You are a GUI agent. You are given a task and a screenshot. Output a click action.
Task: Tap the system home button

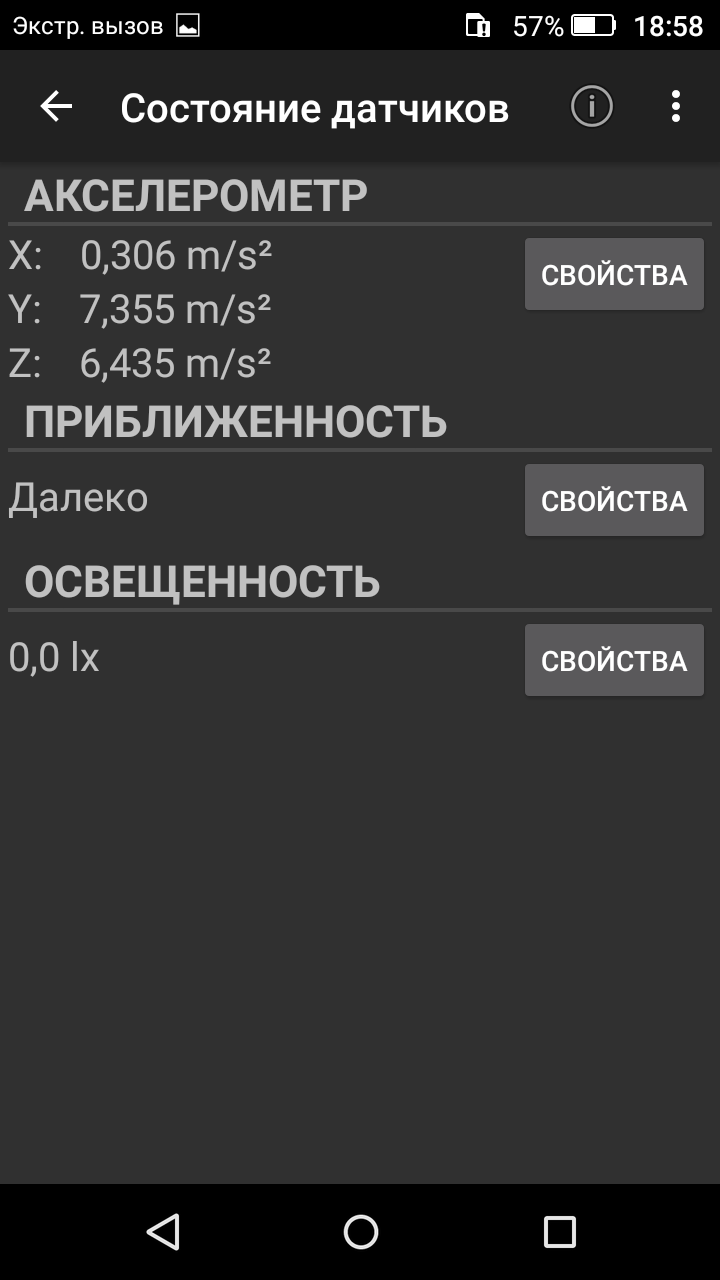point(360,1231)
